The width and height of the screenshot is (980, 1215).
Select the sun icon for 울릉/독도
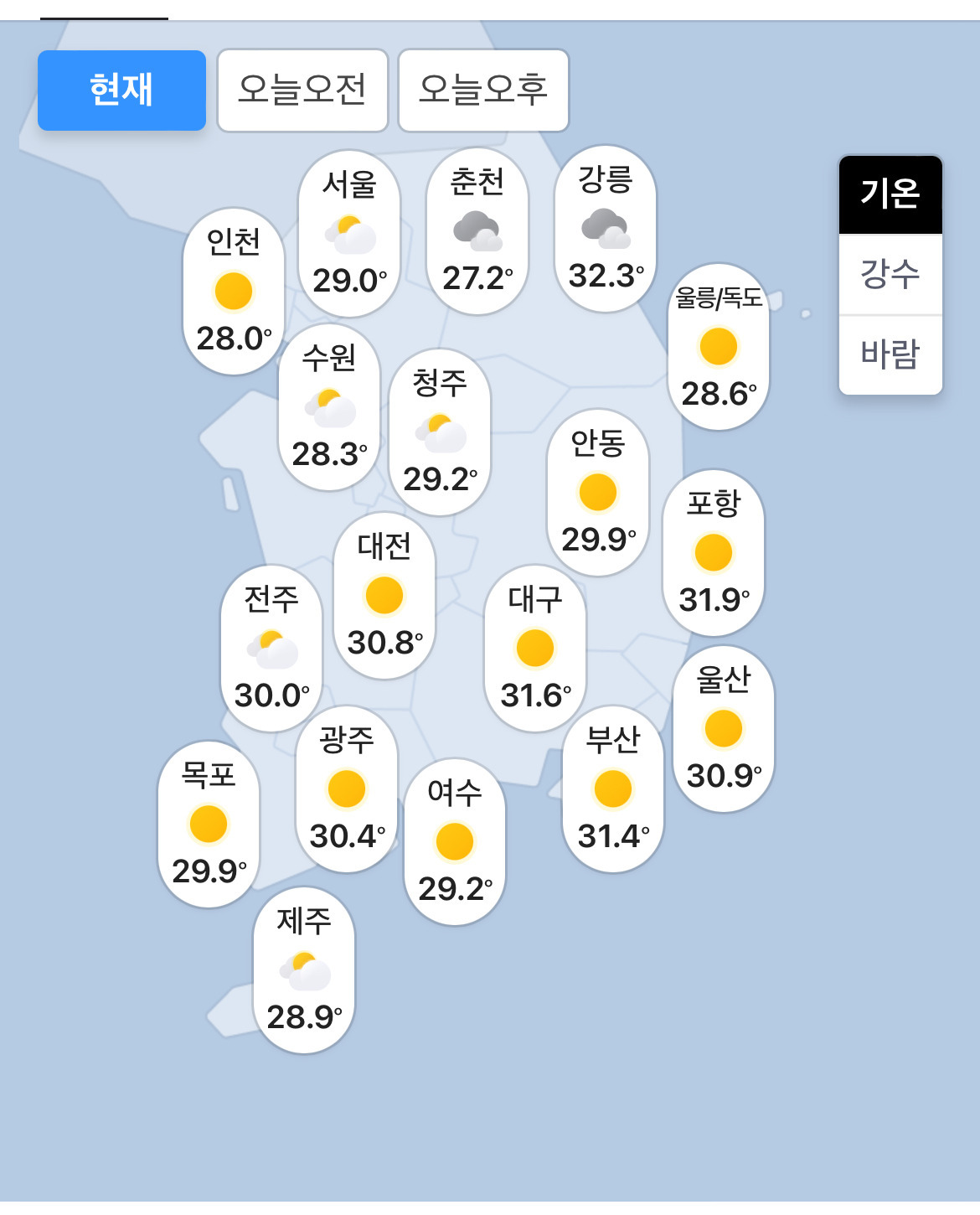718,346
